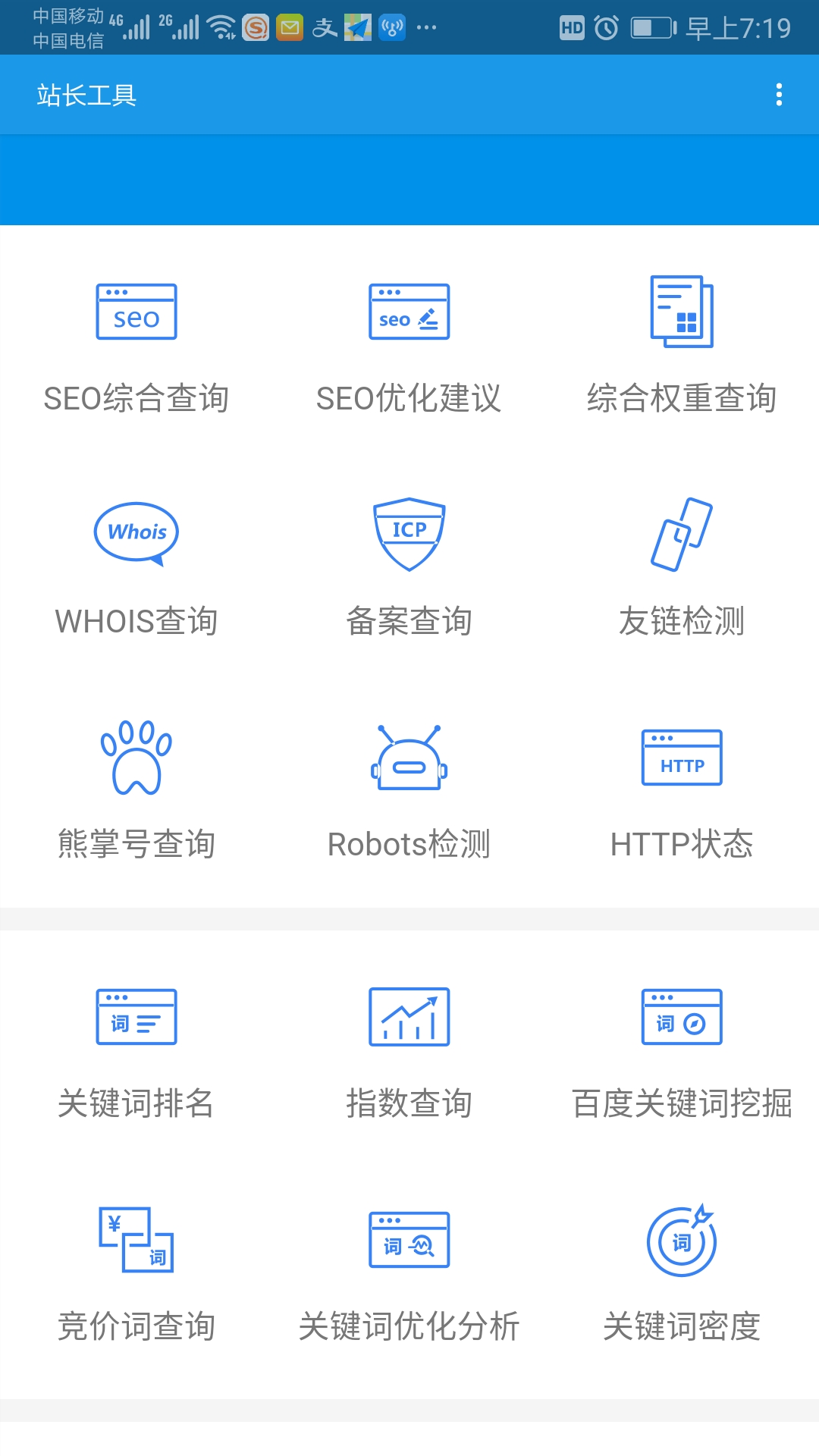Select the 关键词排名 tool
The image size is (819, 1456).
click(136, 1018)
